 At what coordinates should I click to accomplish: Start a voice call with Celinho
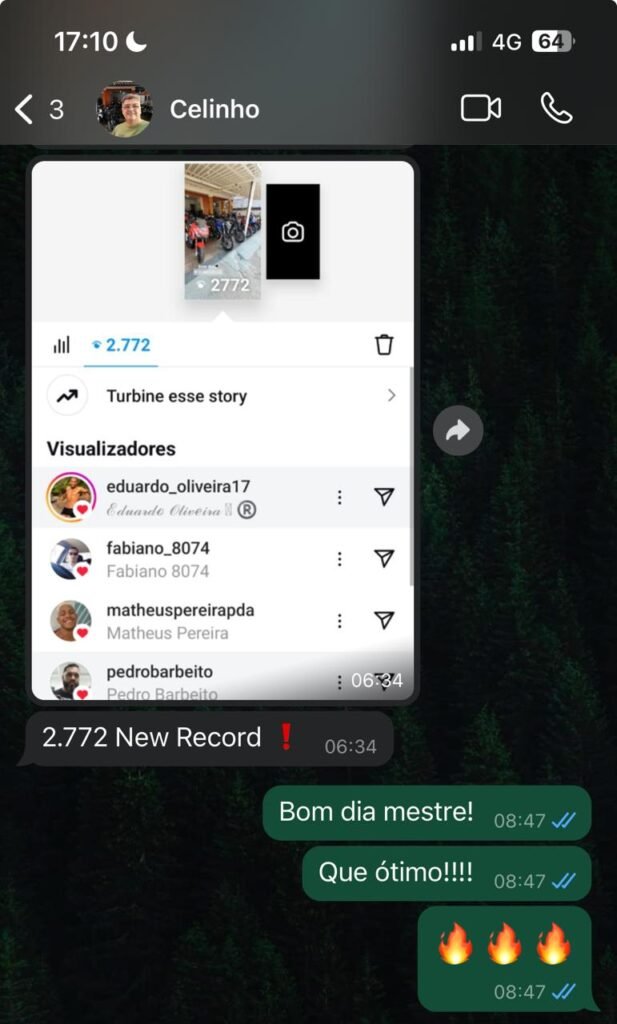coord(556,108)
